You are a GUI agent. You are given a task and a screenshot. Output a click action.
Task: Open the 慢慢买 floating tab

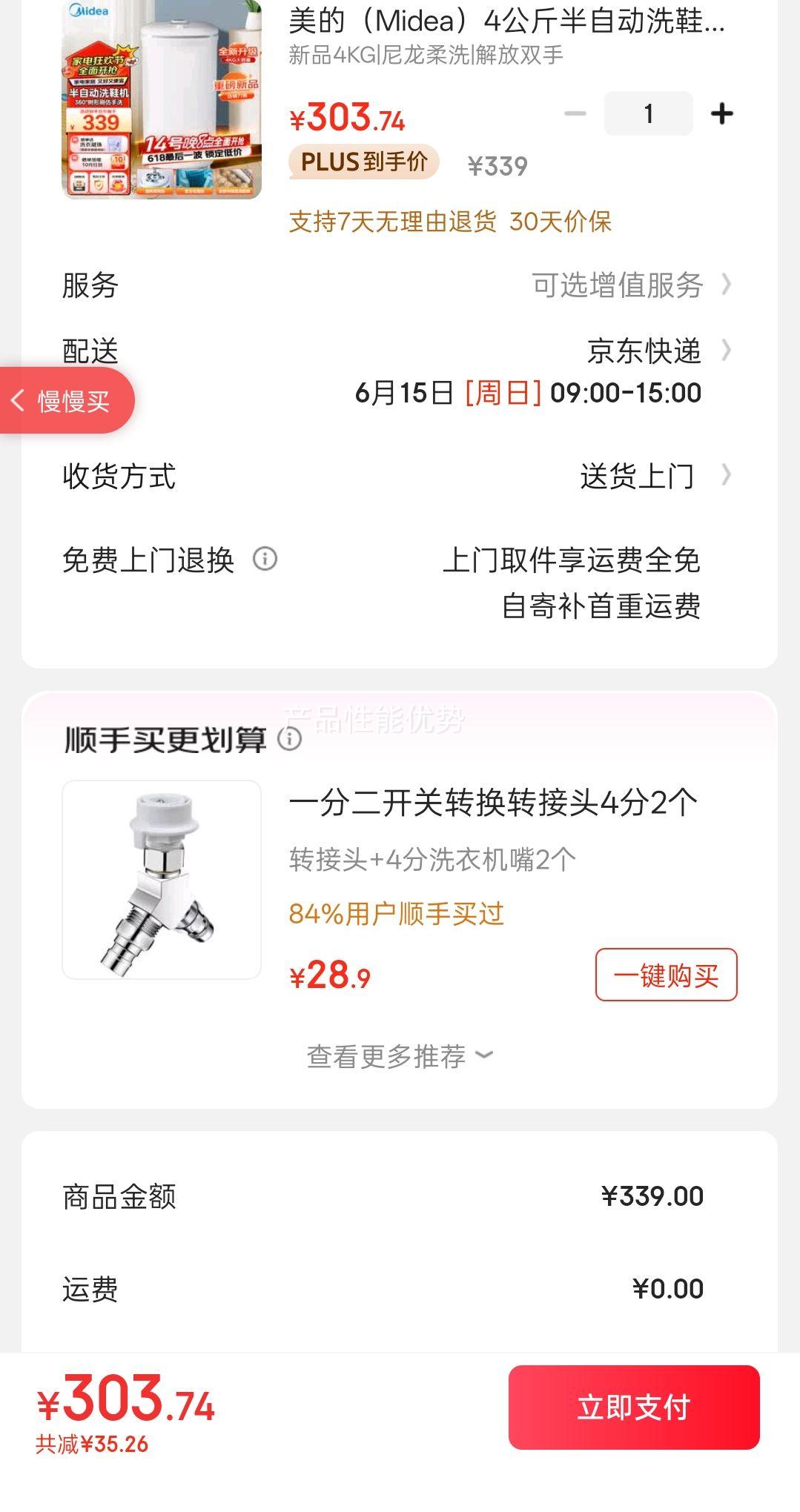click(65, 401)
